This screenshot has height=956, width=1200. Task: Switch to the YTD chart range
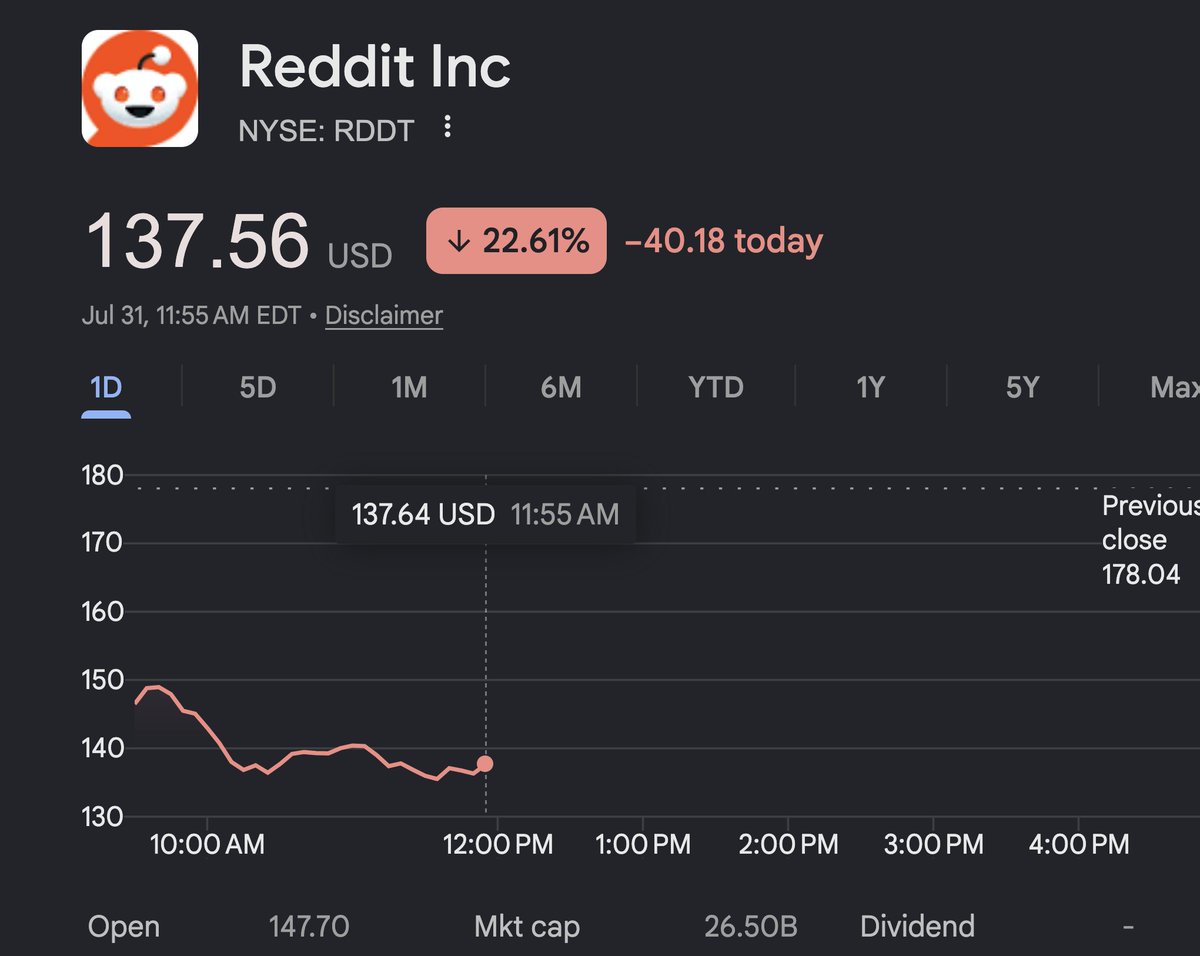(x=716, y=387)
